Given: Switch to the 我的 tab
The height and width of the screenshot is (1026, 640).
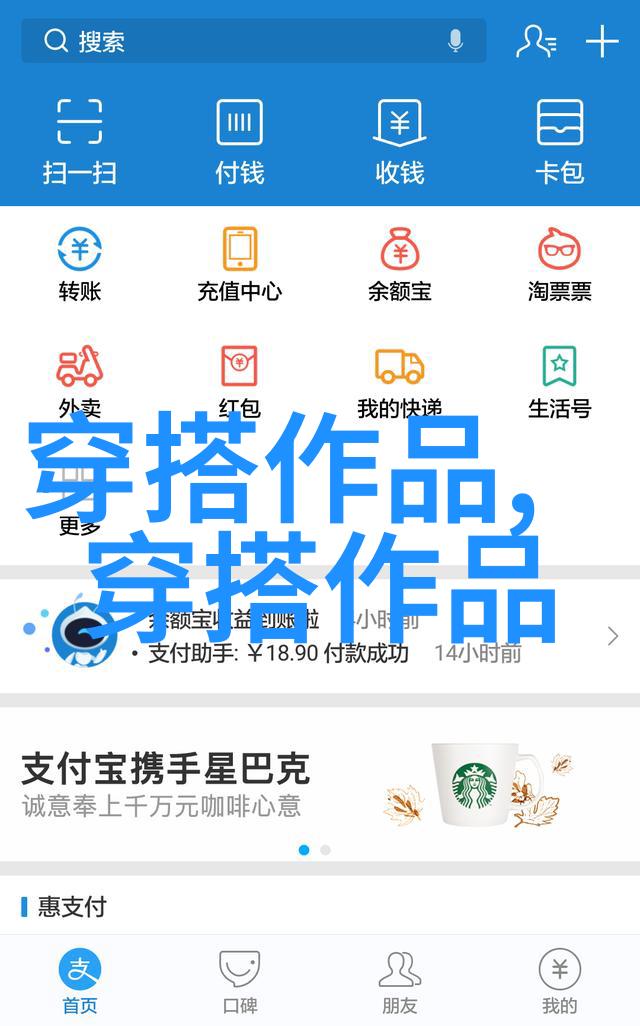Looking at the screenshot, I should (x=560, y=982).
